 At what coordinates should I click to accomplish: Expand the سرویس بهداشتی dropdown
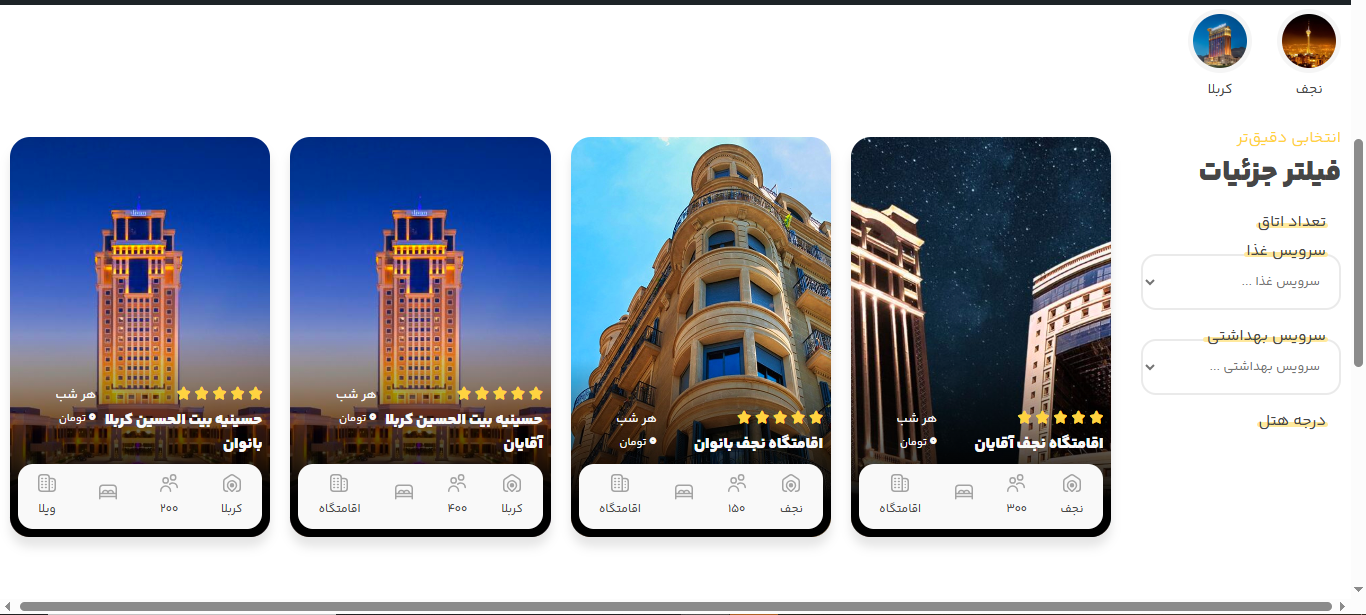coord(1240,367)
